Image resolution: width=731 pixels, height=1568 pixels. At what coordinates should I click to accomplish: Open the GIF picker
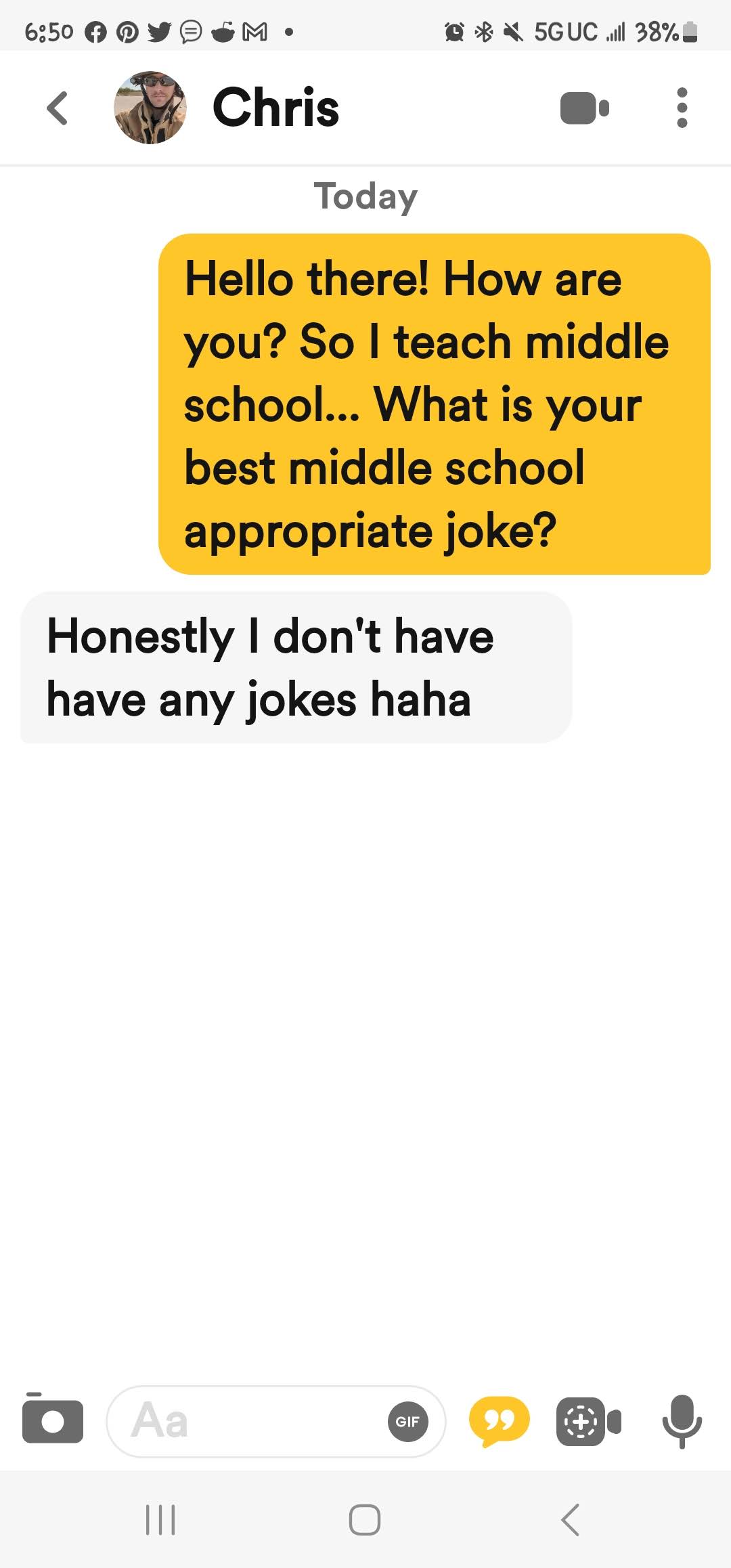pos(407,1422)
